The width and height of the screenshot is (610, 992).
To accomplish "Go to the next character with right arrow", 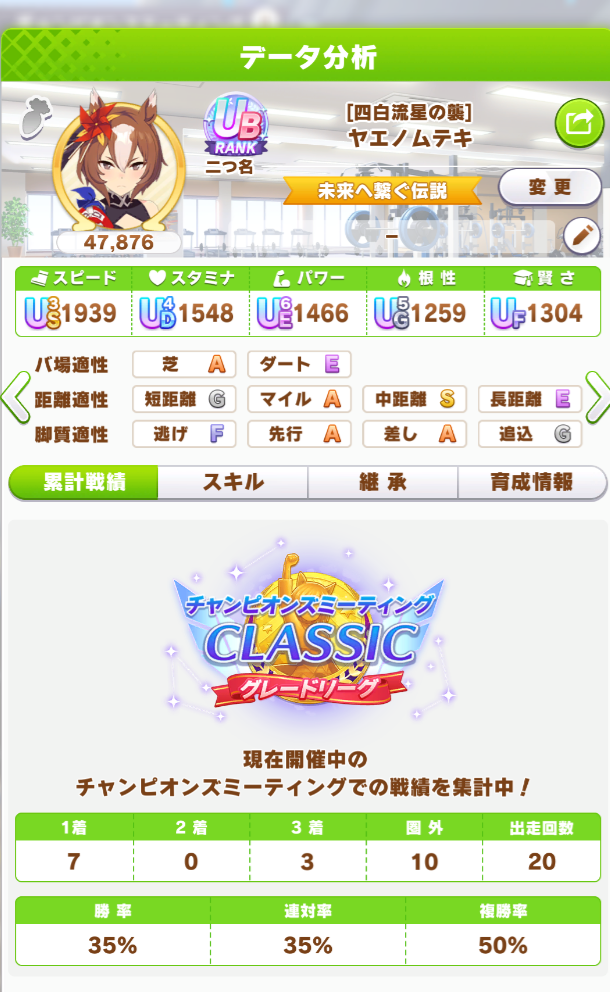I will [x=597, y=398].
